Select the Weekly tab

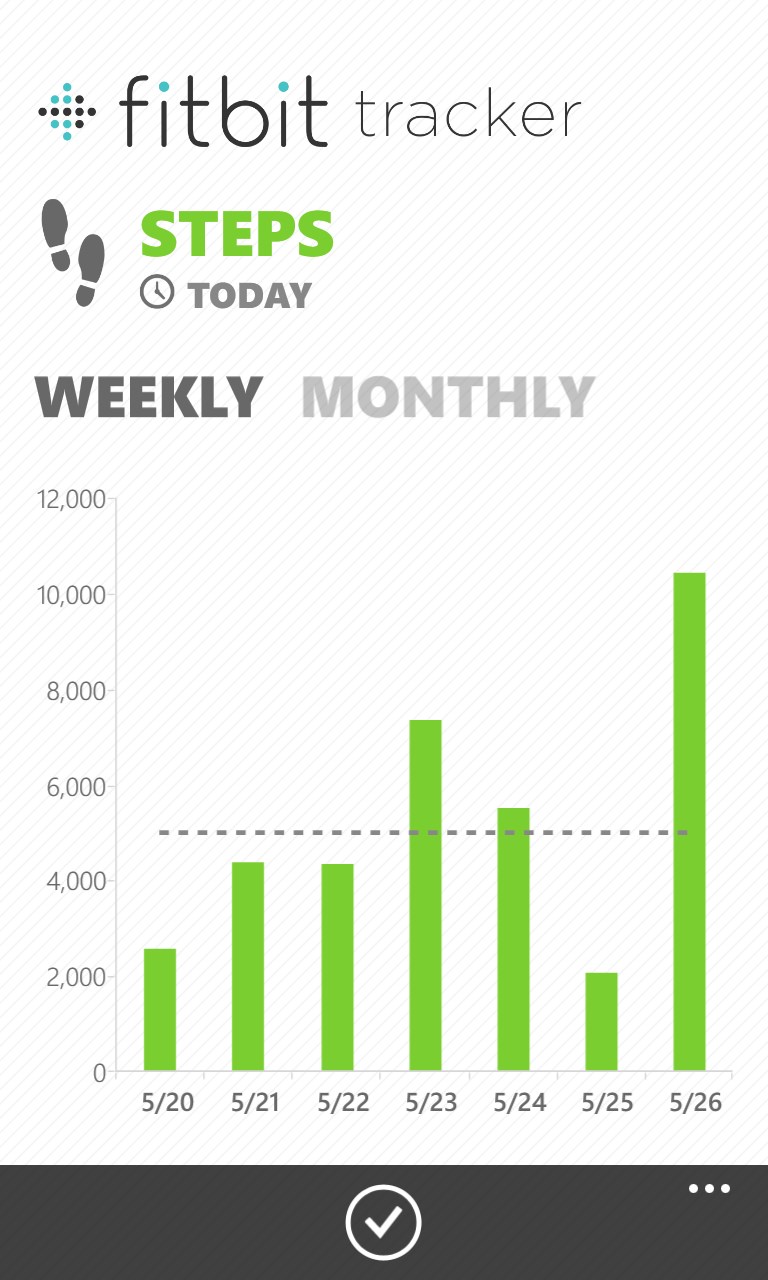click(x=149, y=397)
